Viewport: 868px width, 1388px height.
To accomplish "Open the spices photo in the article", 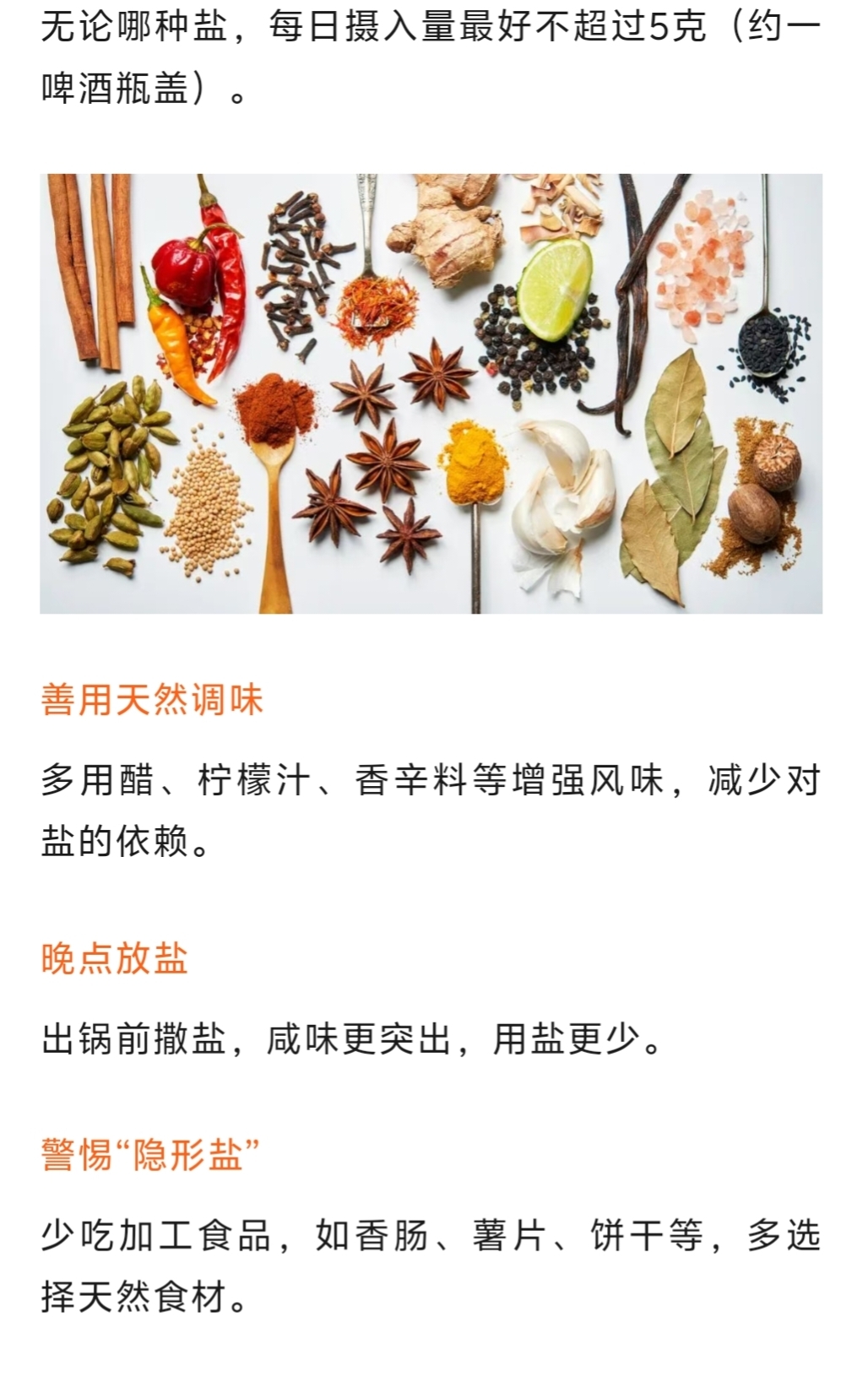I will point(431,393).
